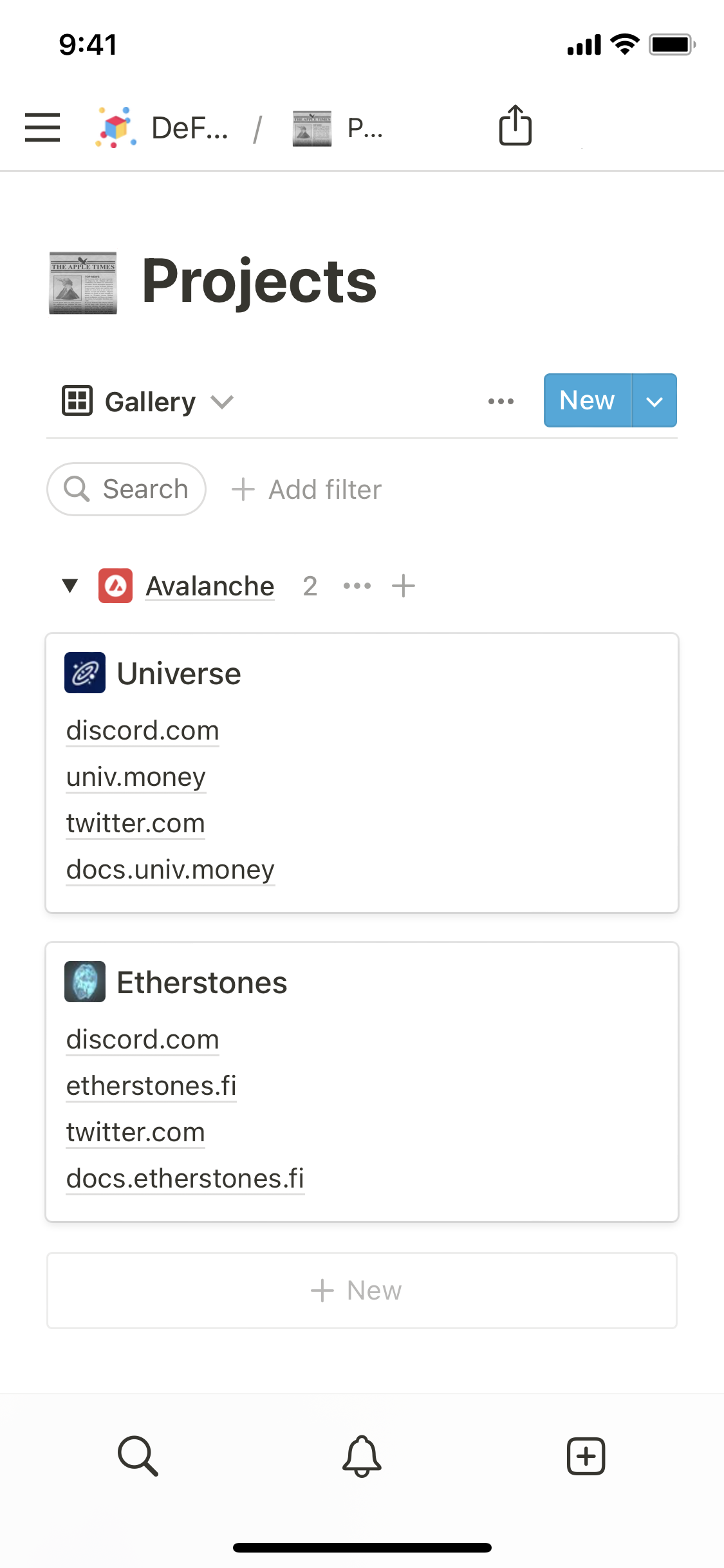Open the Avalanche group link
This screenshot has height=1568, width=724.
(210, 586)
